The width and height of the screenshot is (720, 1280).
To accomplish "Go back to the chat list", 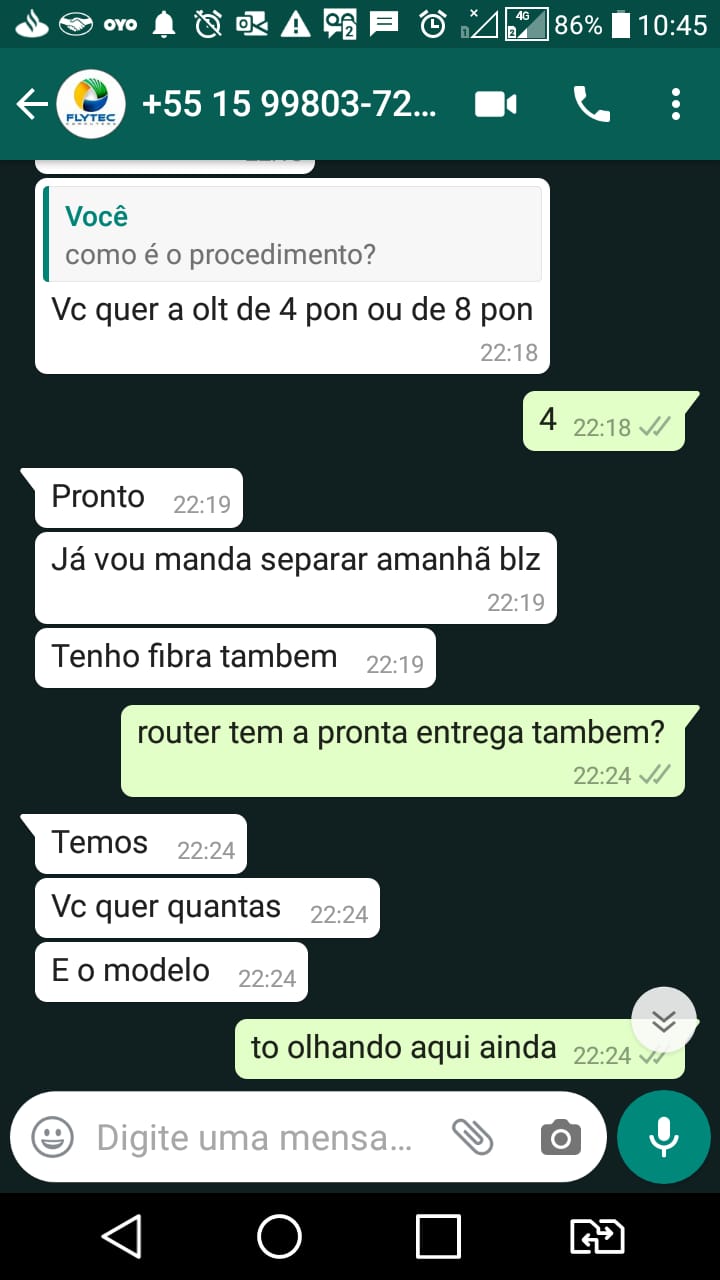I will (x=32, y=104).
